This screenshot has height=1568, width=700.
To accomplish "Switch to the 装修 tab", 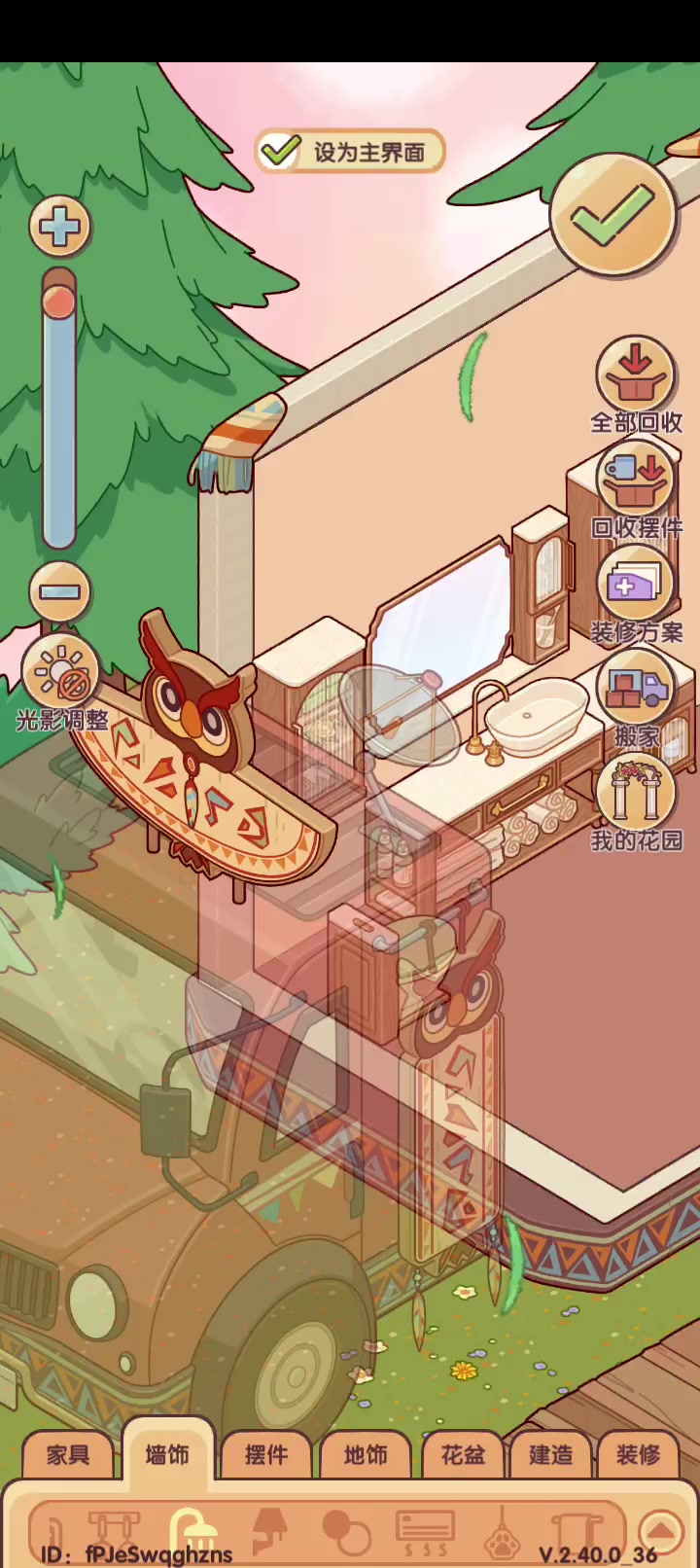I will point(638,1455).
